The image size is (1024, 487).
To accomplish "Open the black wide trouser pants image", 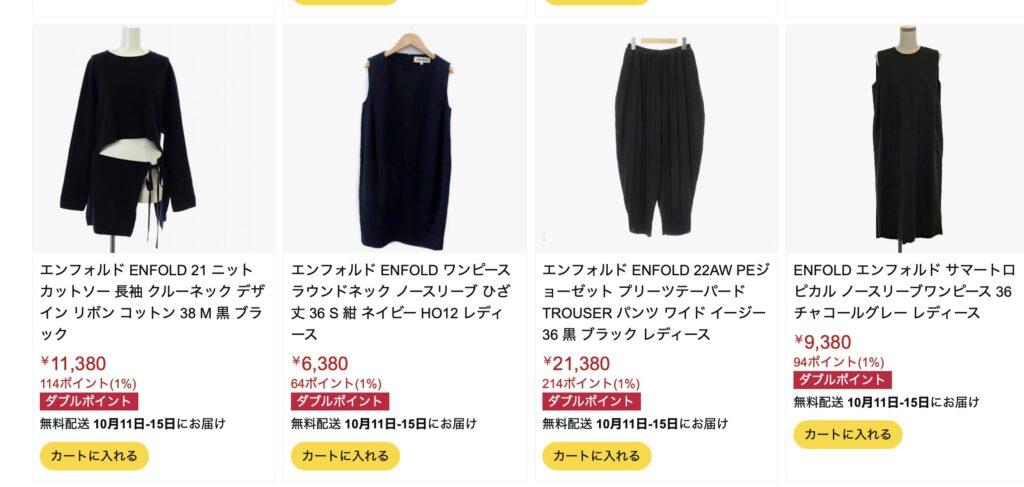I will point(656,138).
